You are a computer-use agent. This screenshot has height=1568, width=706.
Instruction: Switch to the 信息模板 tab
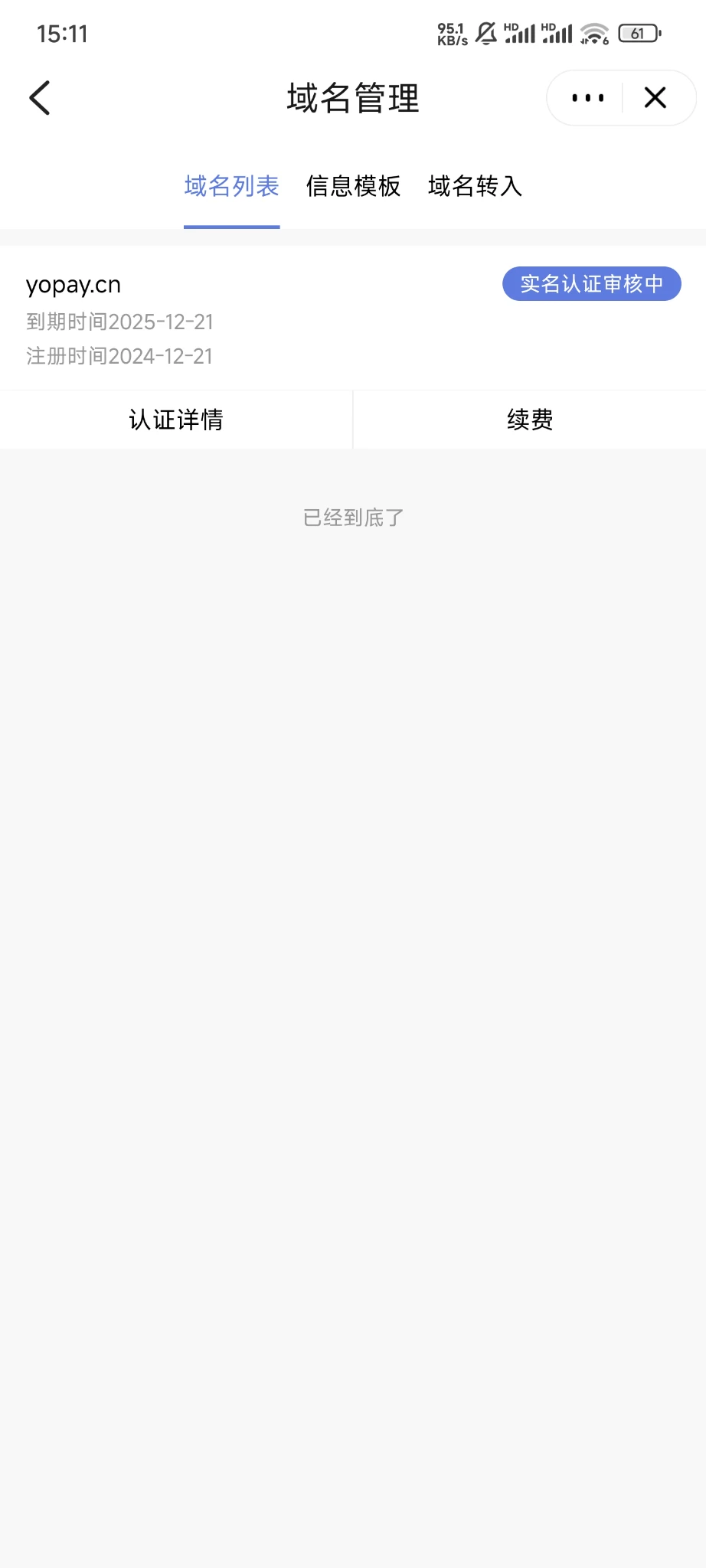[353, 186]
